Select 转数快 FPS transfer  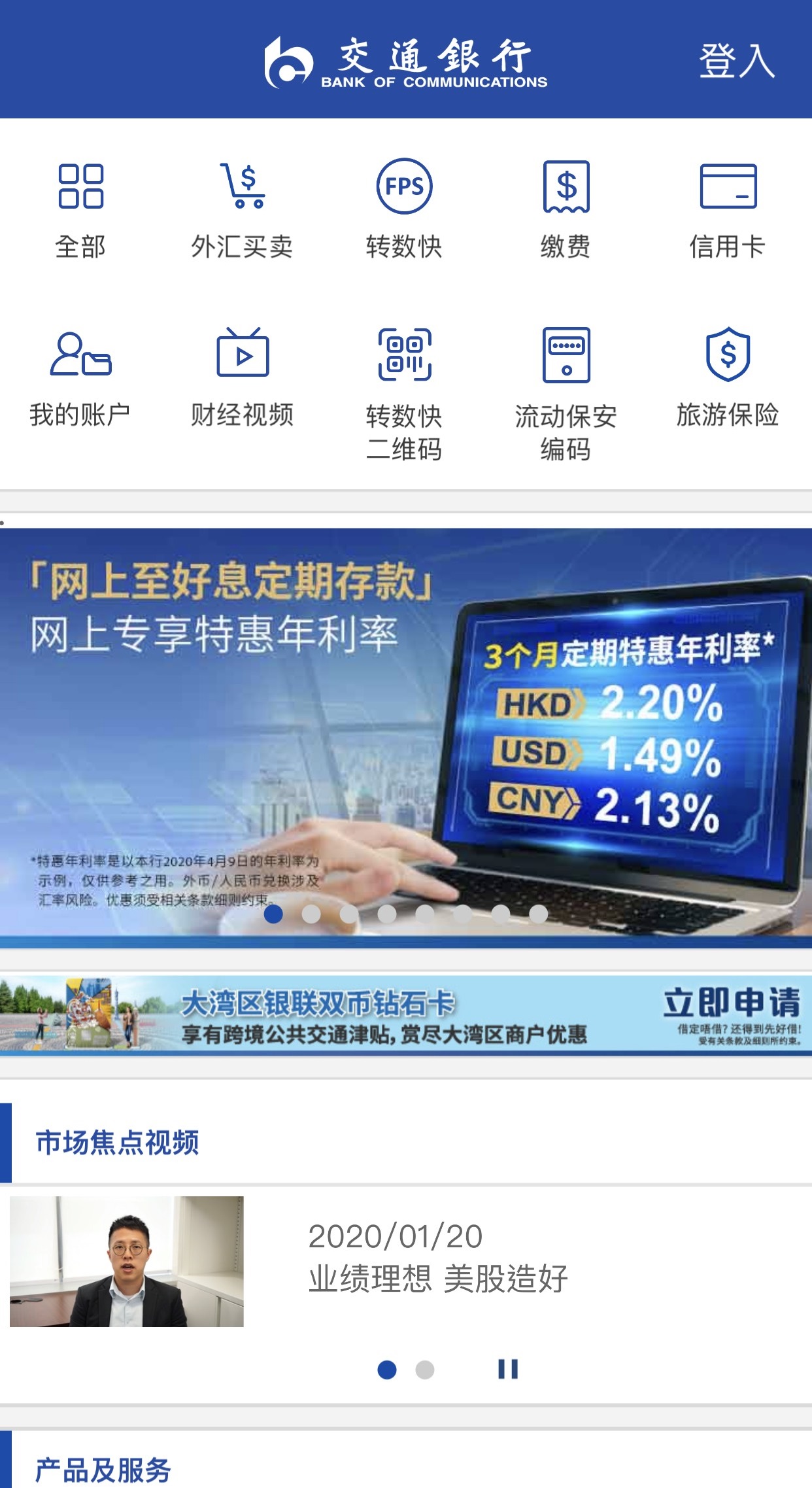tap(404, 209)
